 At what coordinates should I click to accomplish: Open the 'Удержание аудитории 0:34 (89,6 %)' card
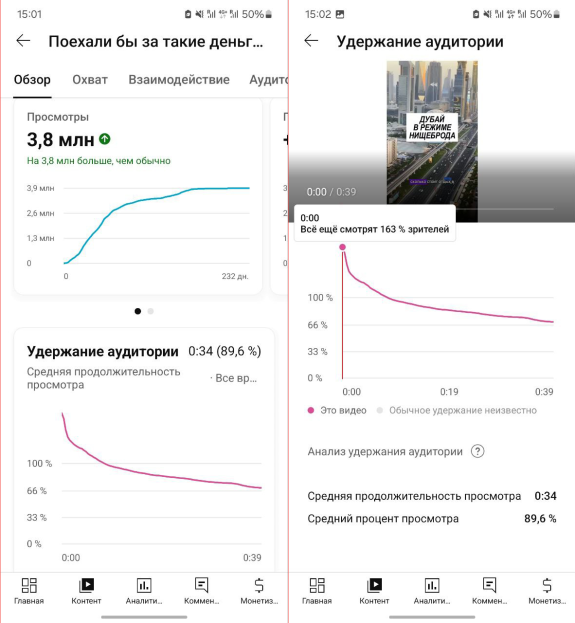pyautogui.click(x=144, y=450)
